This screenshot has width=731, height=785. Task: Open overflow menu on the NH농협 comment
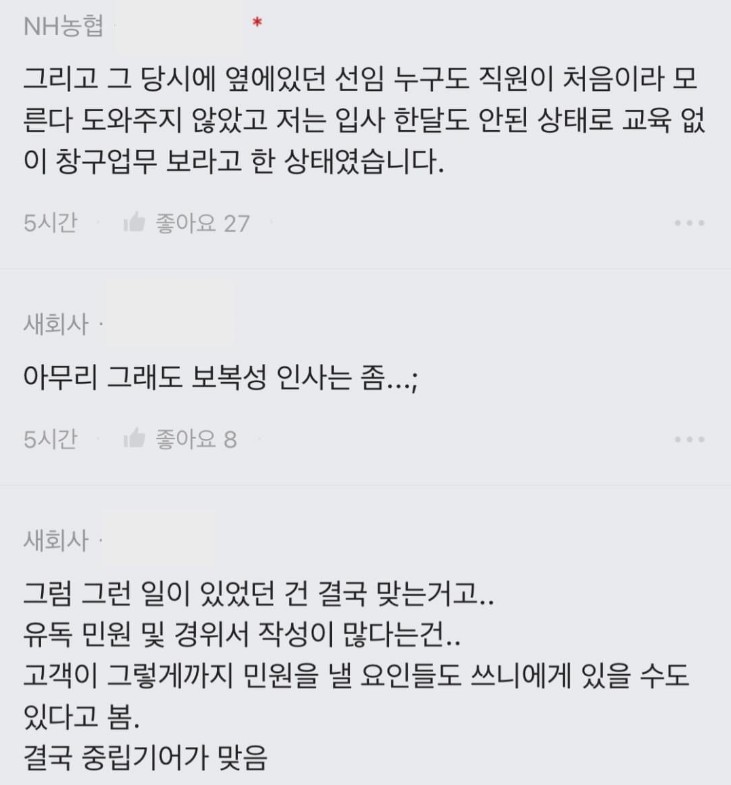(x=689, y=223)
